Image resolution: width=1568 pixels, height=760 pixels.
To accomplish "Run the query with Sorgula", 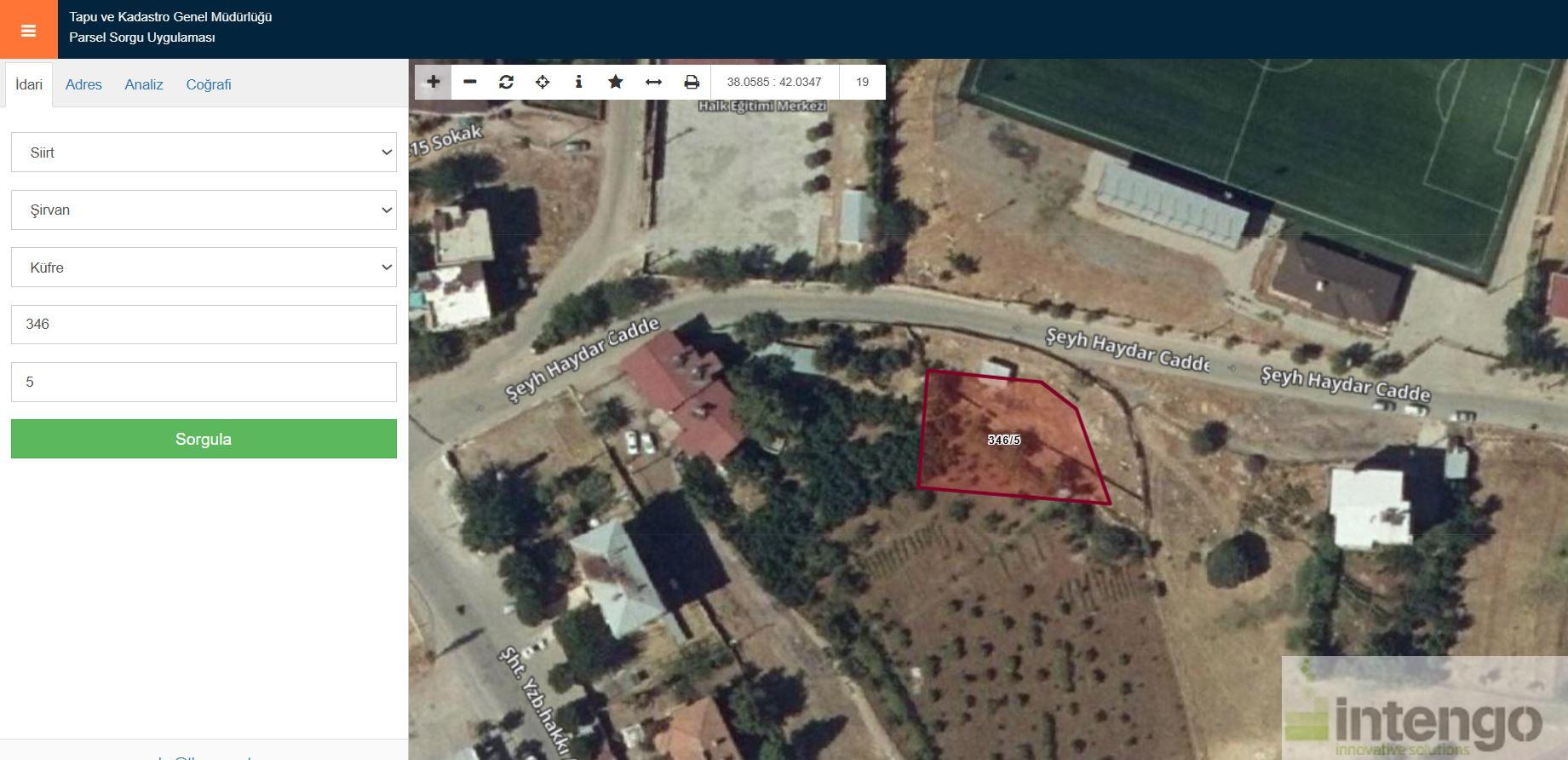I will coord(204,439).
